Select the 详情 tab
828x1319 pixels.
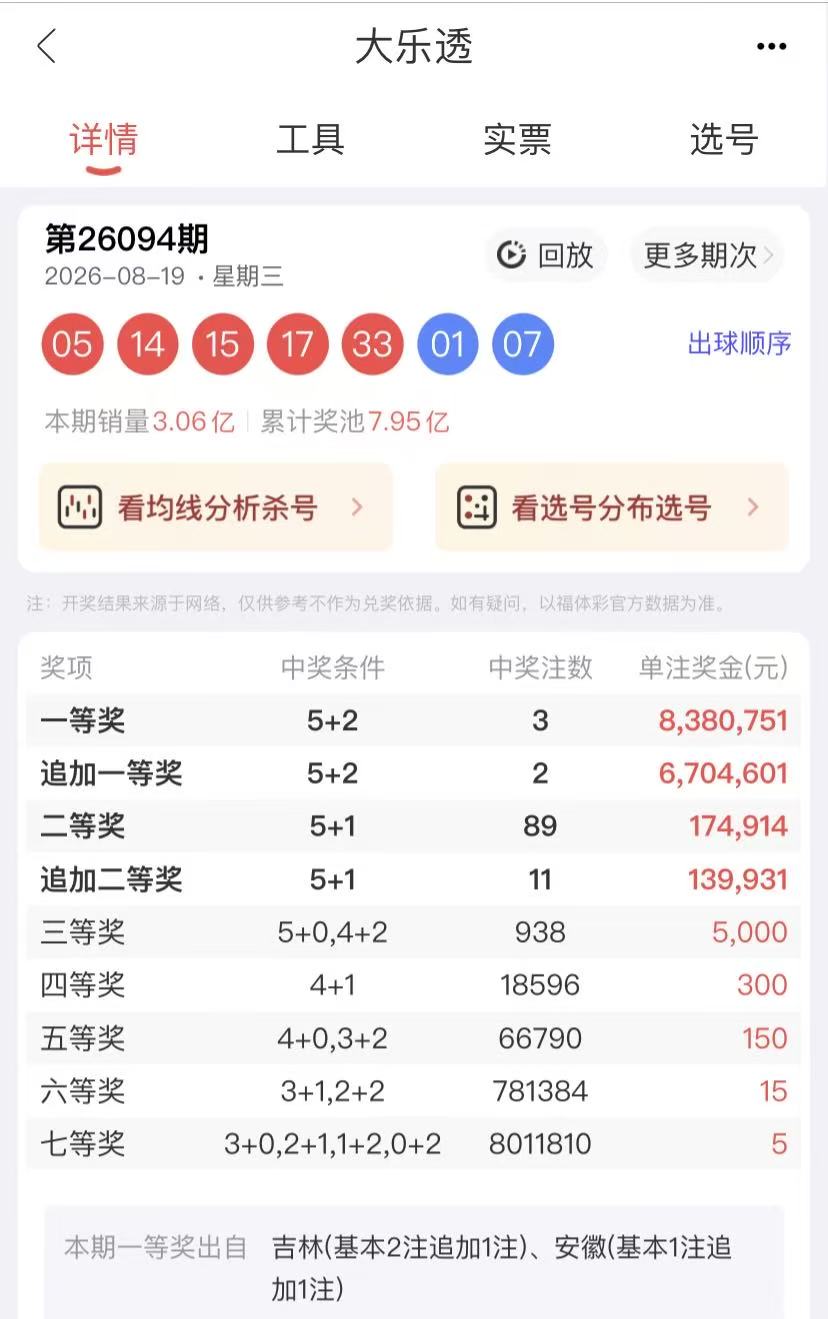pos(103,139)
